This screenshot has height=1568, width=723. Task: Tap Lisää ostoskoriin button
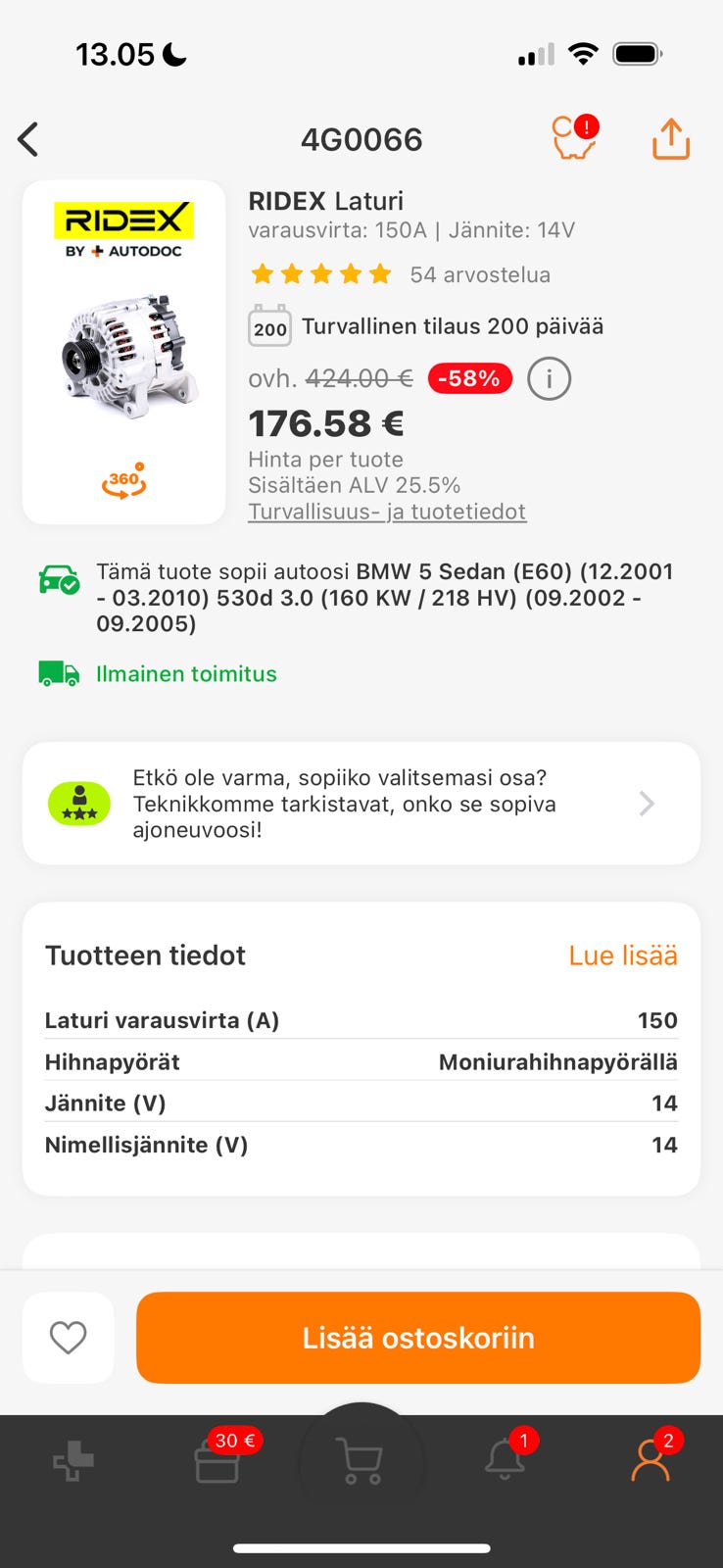click(x=418, y=1338)
